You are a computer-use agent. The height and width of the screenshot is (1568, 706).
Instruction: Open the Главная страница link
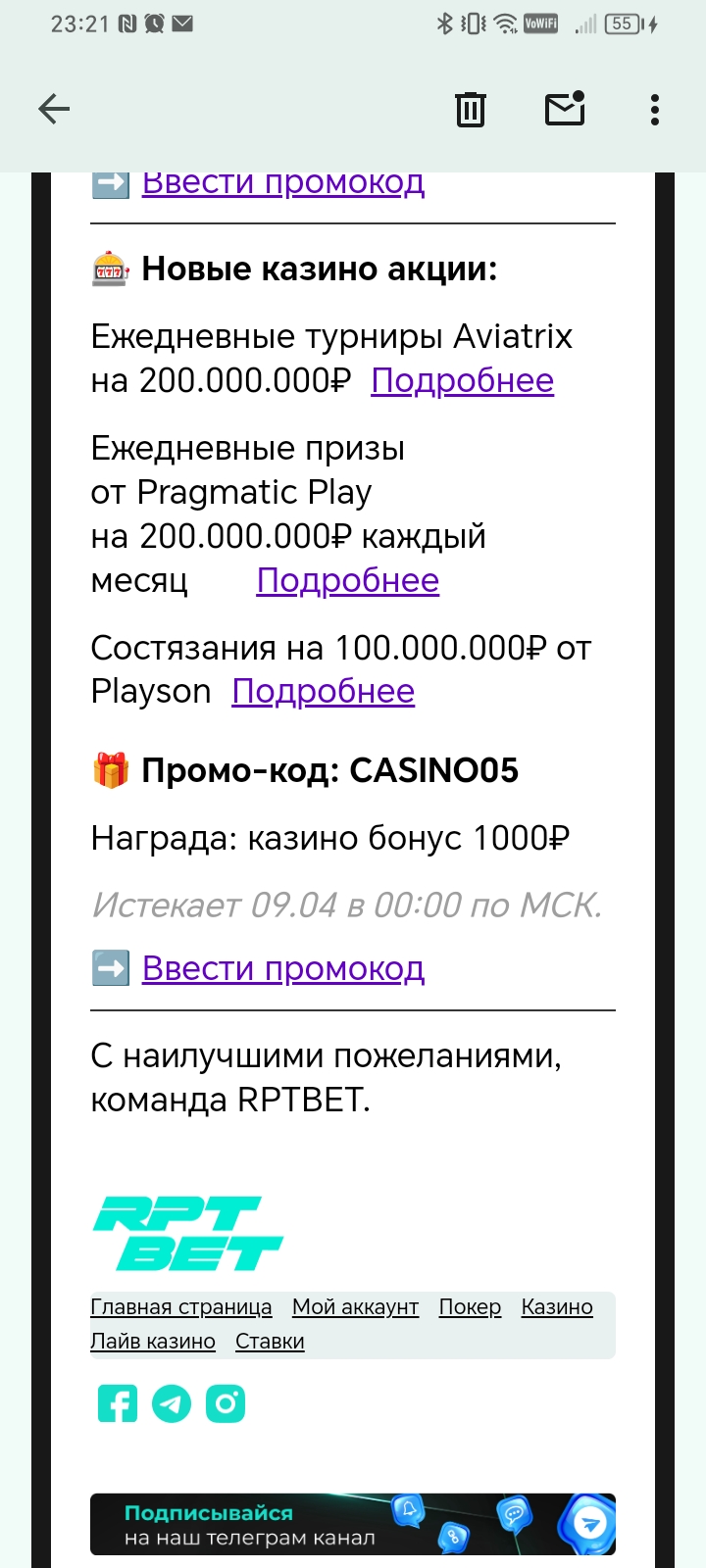pyautogui.click(x=181, y=1307)
